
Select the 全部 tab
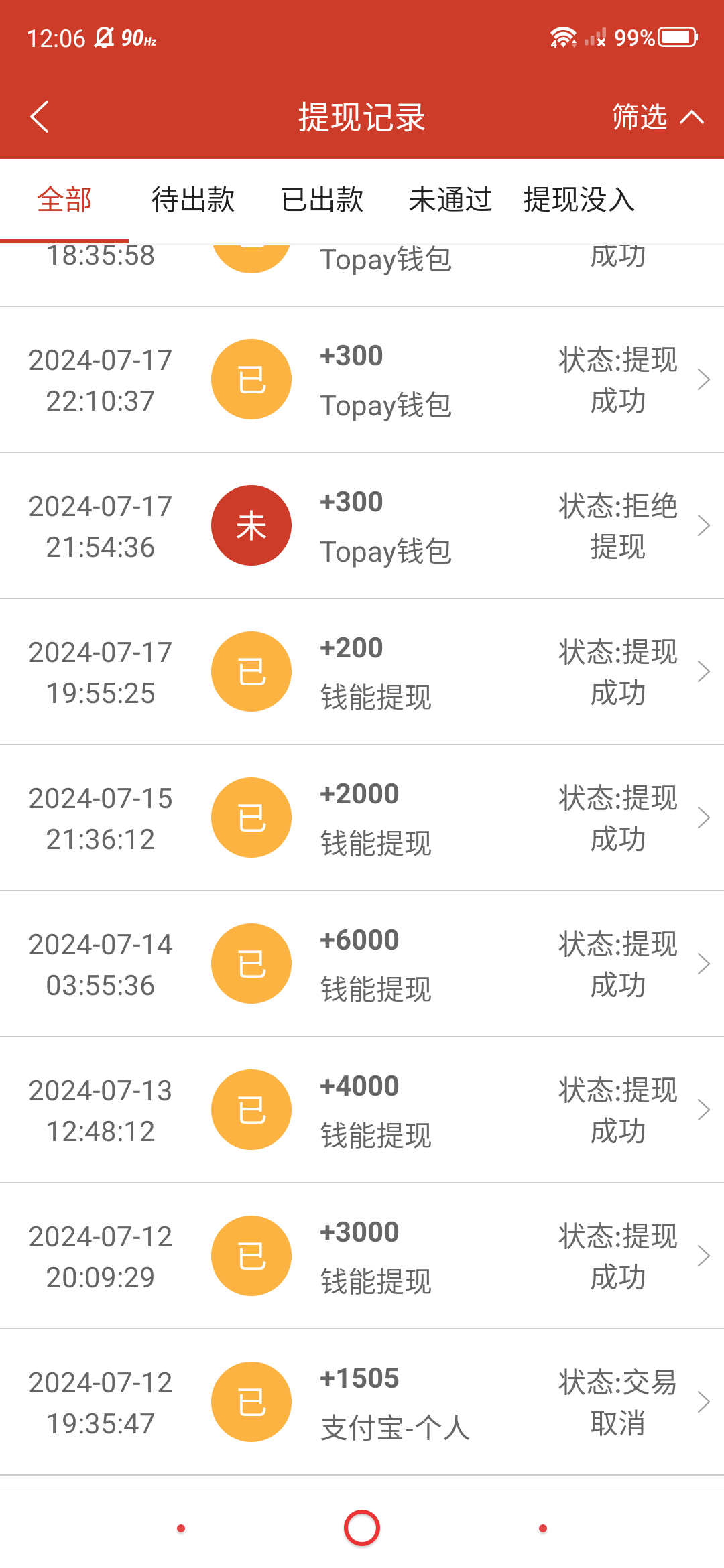pyautogui.click(x=64, y=200)
